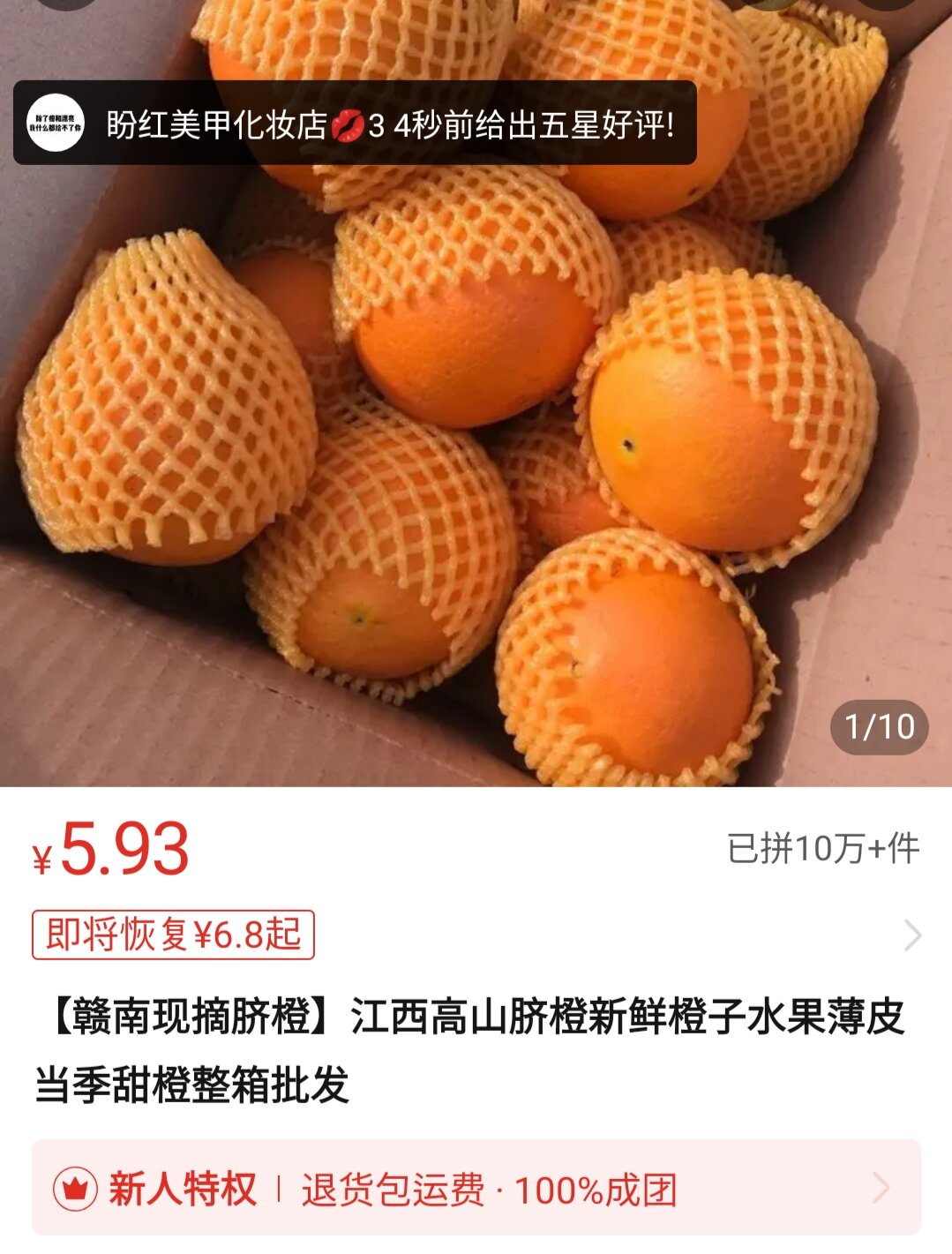The width and height of the screenshot is (952, 1254).
Task: Open the 盼红美甲化妆店 five-star review notification
Action: click(x=355, y=124)
